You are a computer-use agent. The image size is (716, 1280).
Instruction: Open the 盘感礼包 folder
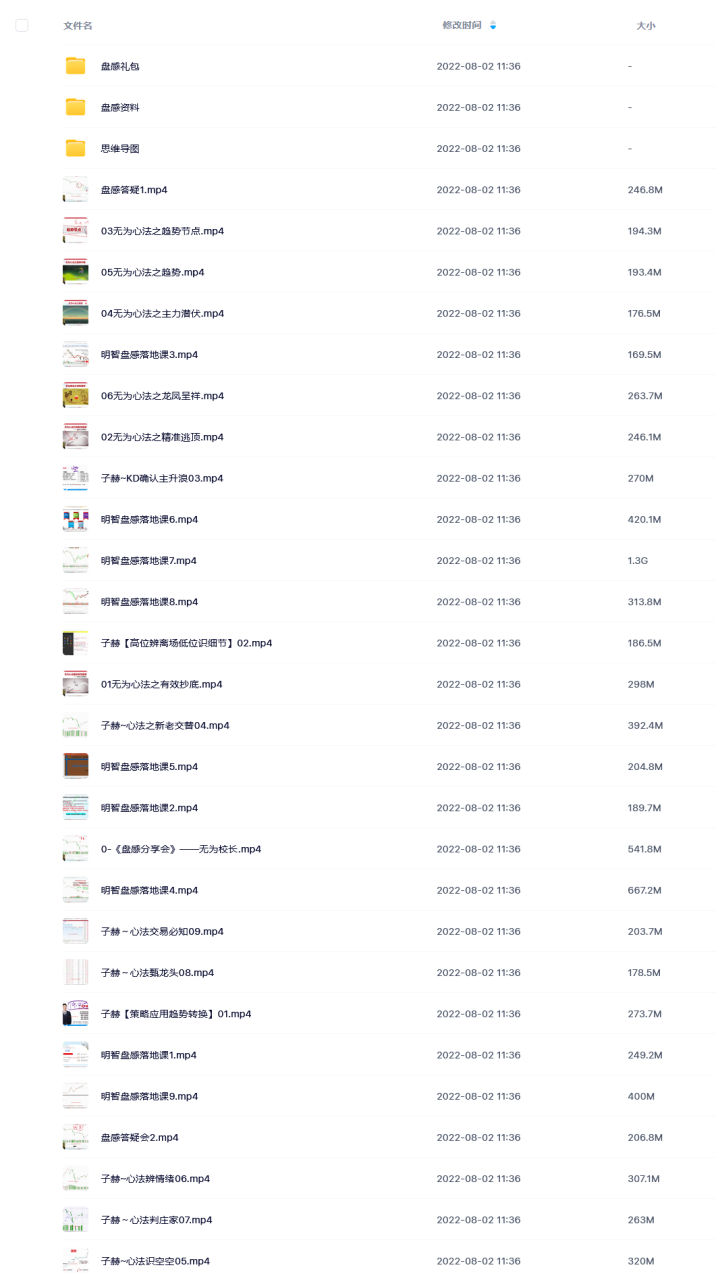coord(120,66)
